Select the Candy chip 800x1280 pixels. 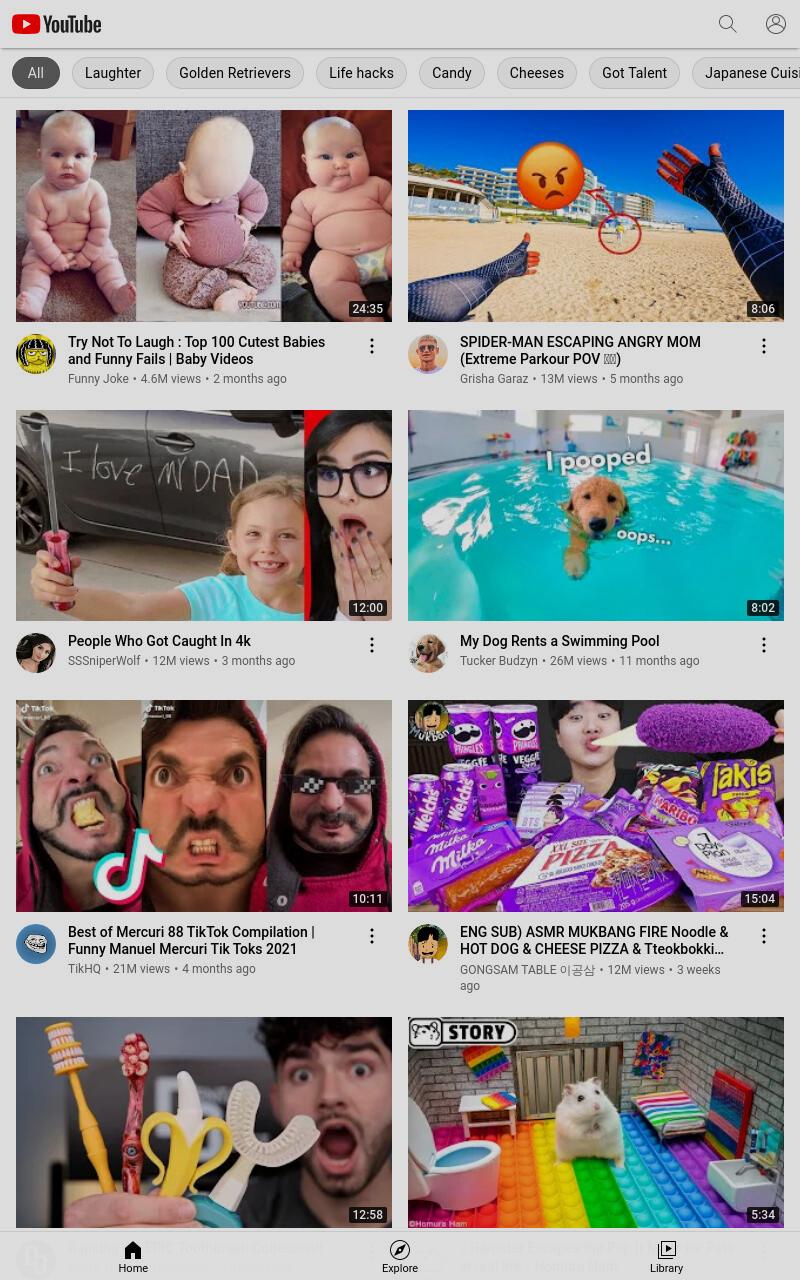click(452, 73)
